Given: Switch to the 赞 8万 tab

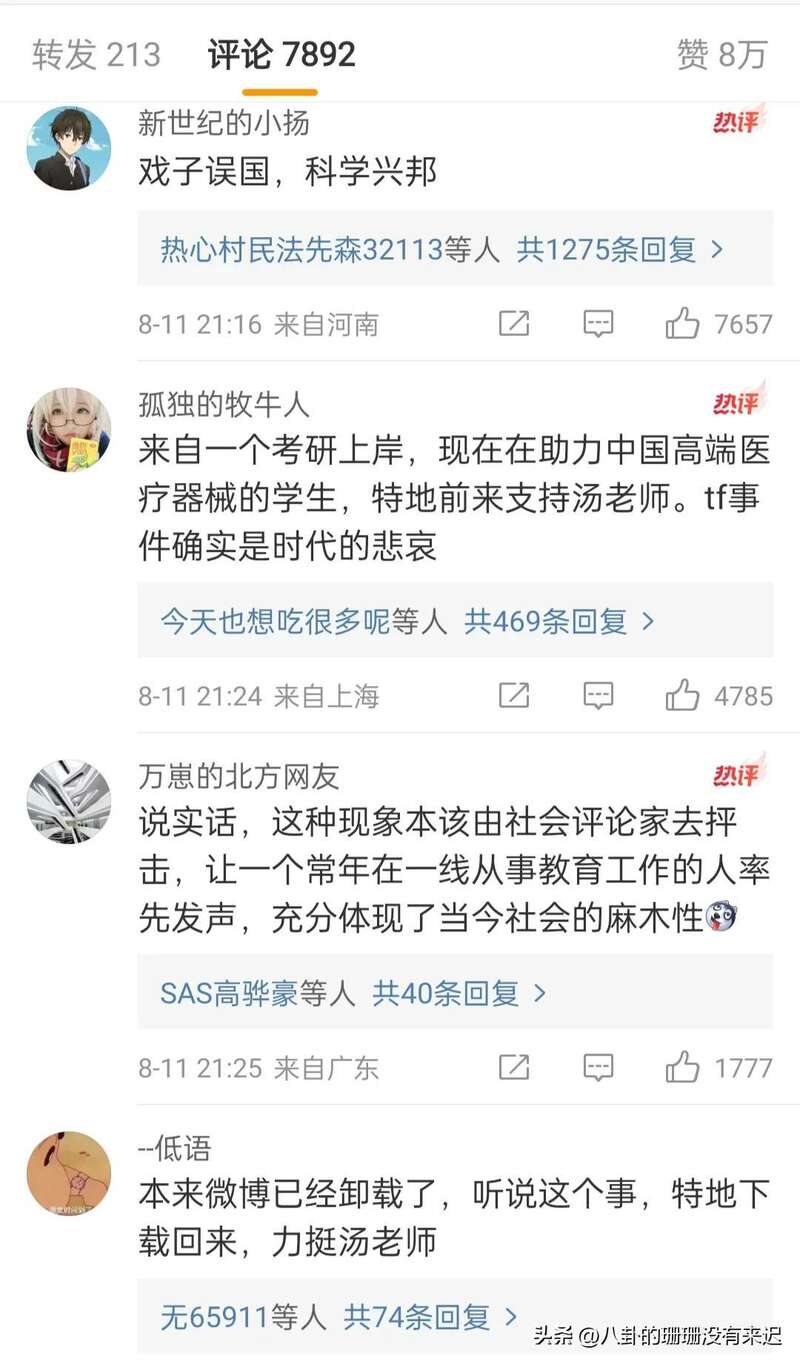Looking at the screenshot, I should click(721, 54).
